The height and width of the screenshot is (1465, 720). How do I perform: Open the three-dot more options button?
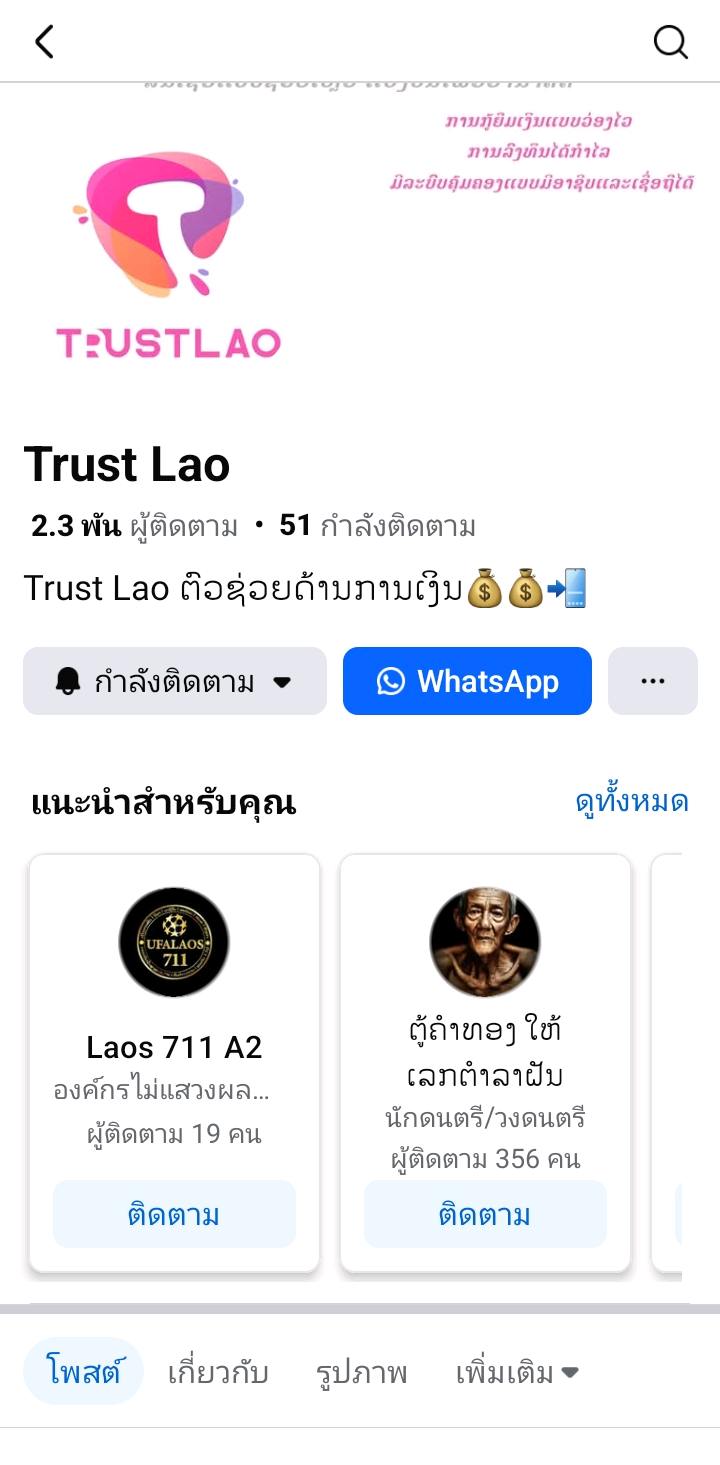pyautogui.click(x=652, y=681)
